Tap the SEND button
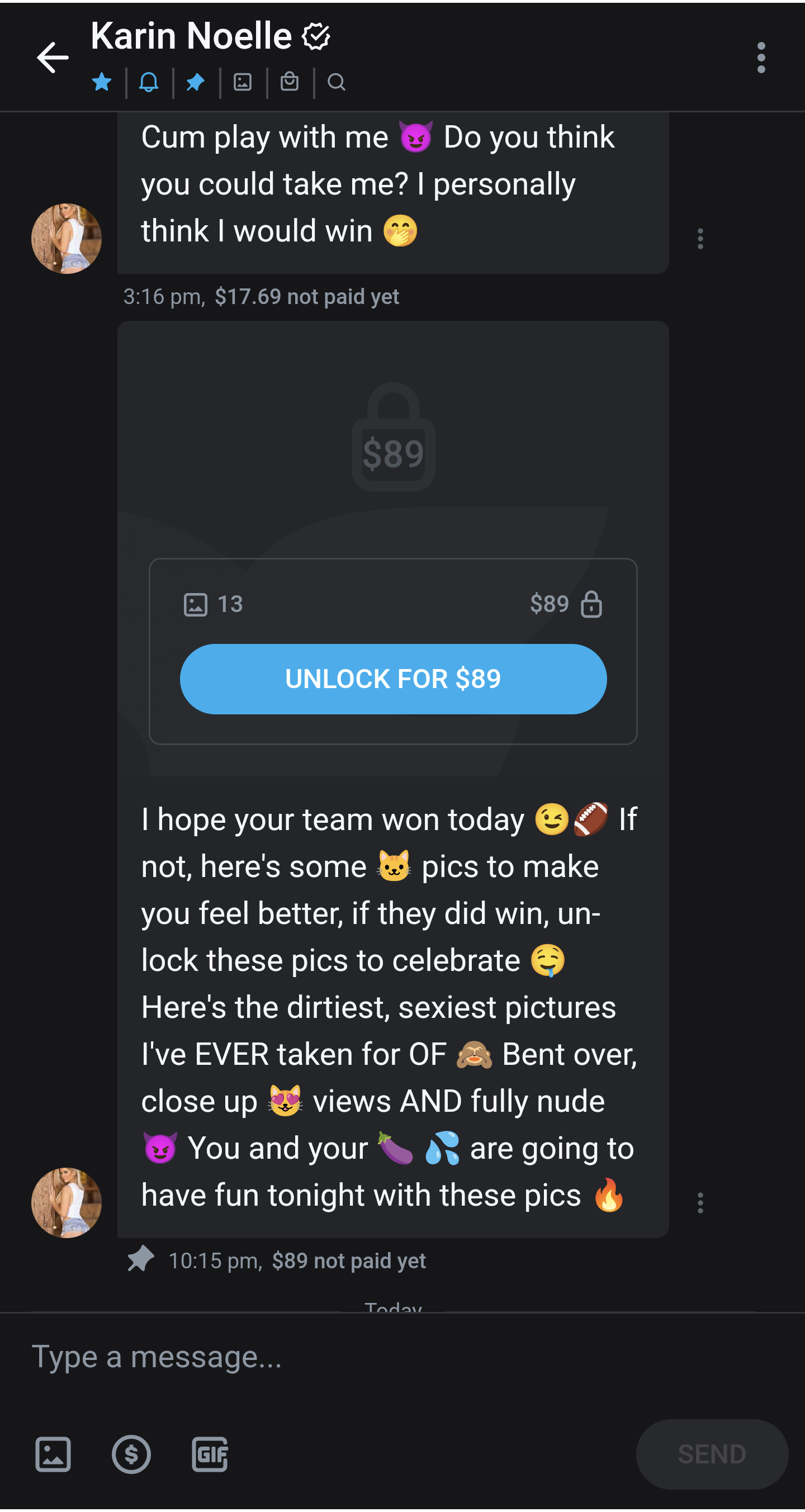The image size is (805, 1512). tap(712, 1454)
